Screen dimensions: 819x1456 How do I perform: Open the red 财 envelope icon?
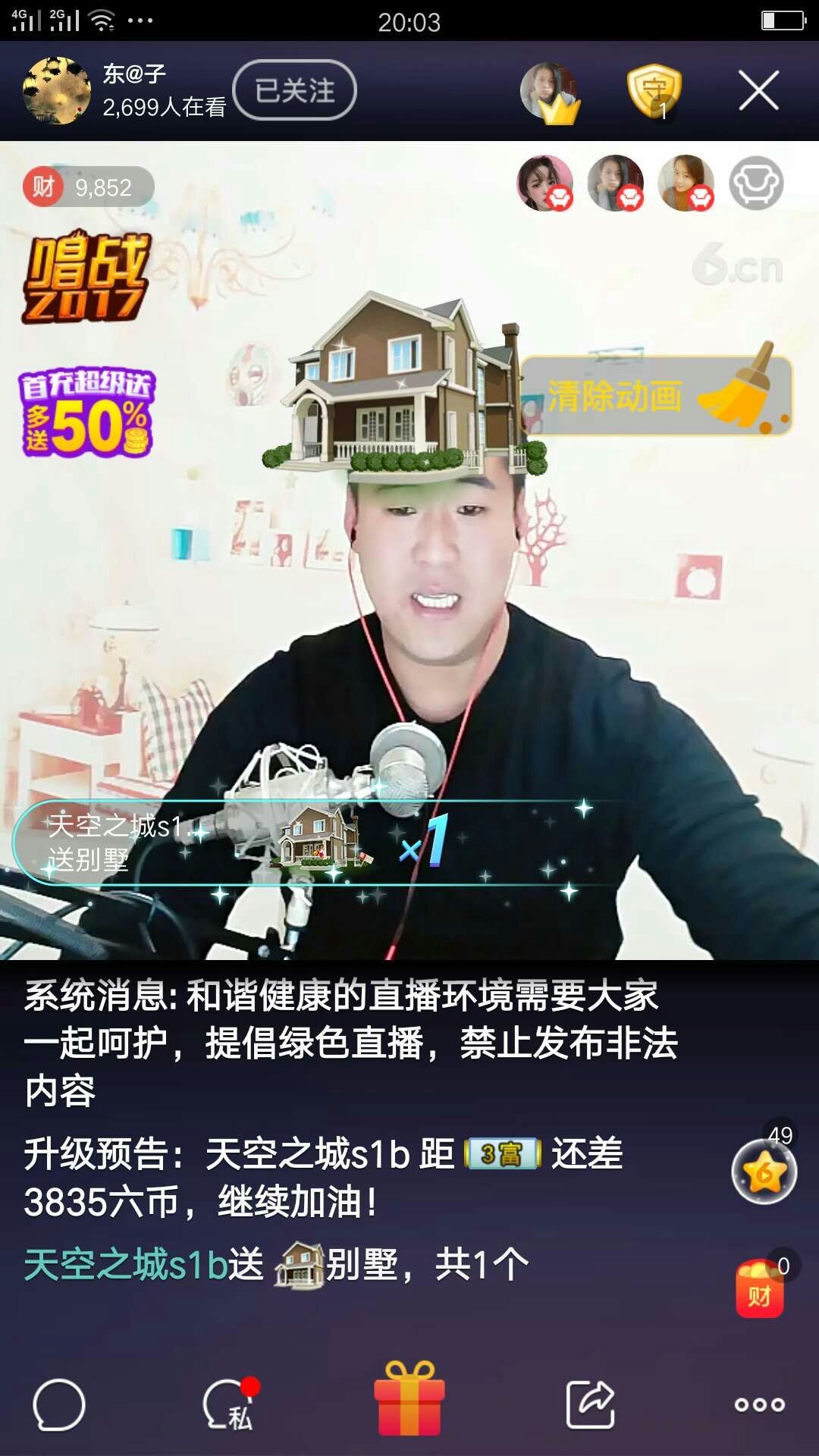coord(760,1291)
